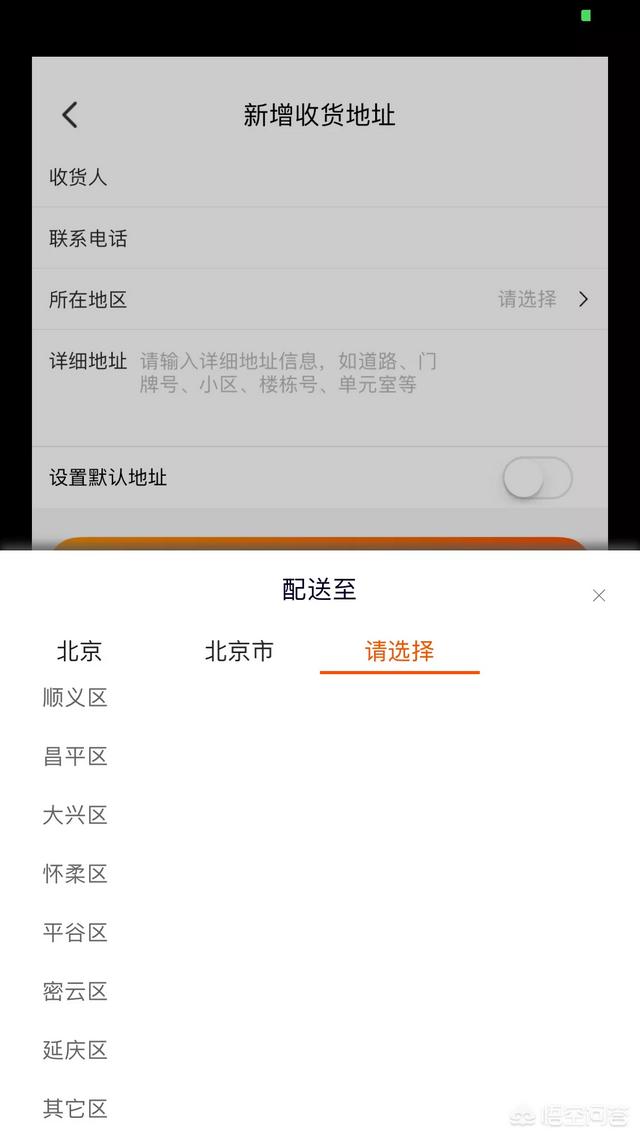Tap 密云区 in the district list

point(75,992)
